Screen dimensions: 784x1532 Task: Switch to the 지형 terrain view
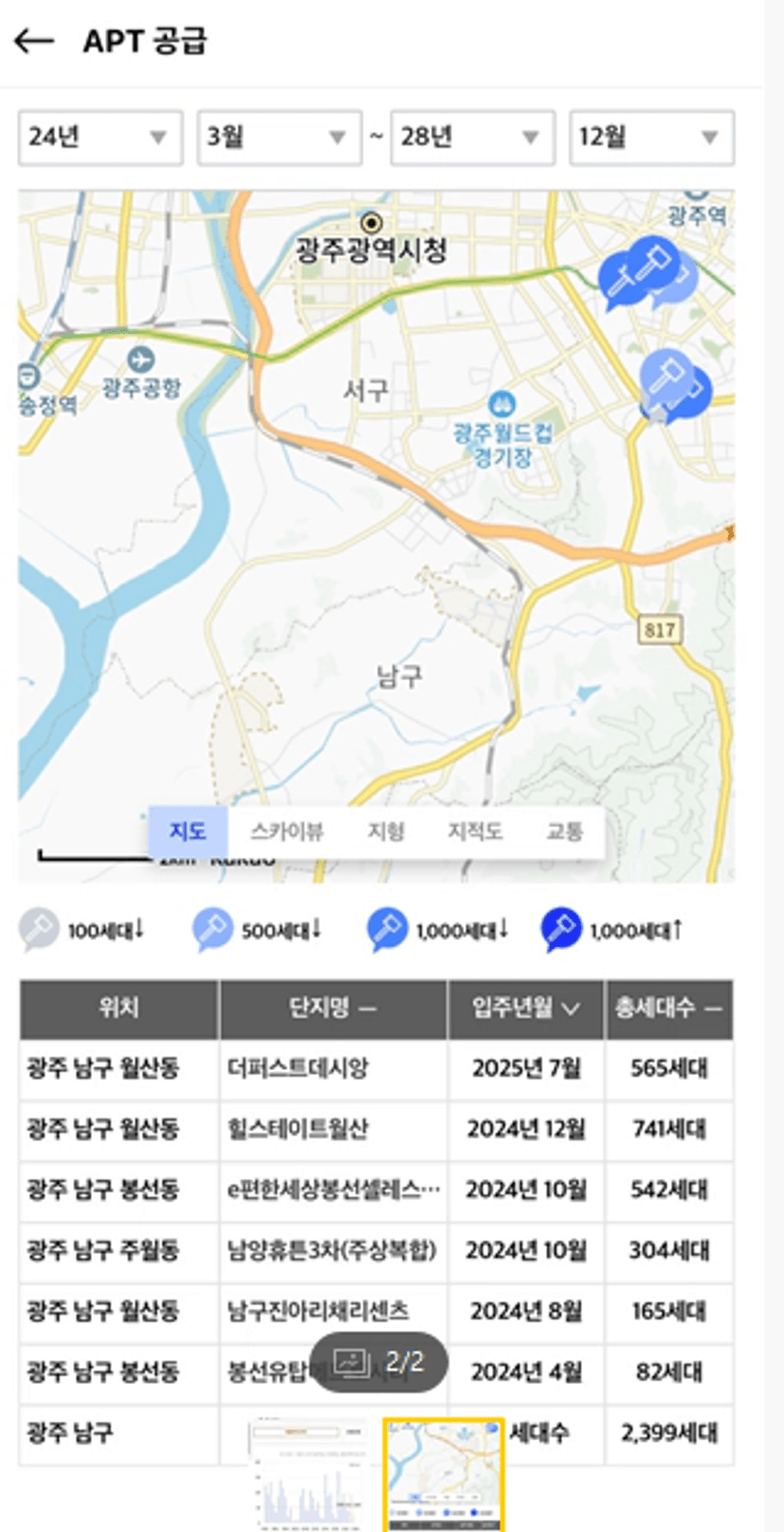[386, 832]
